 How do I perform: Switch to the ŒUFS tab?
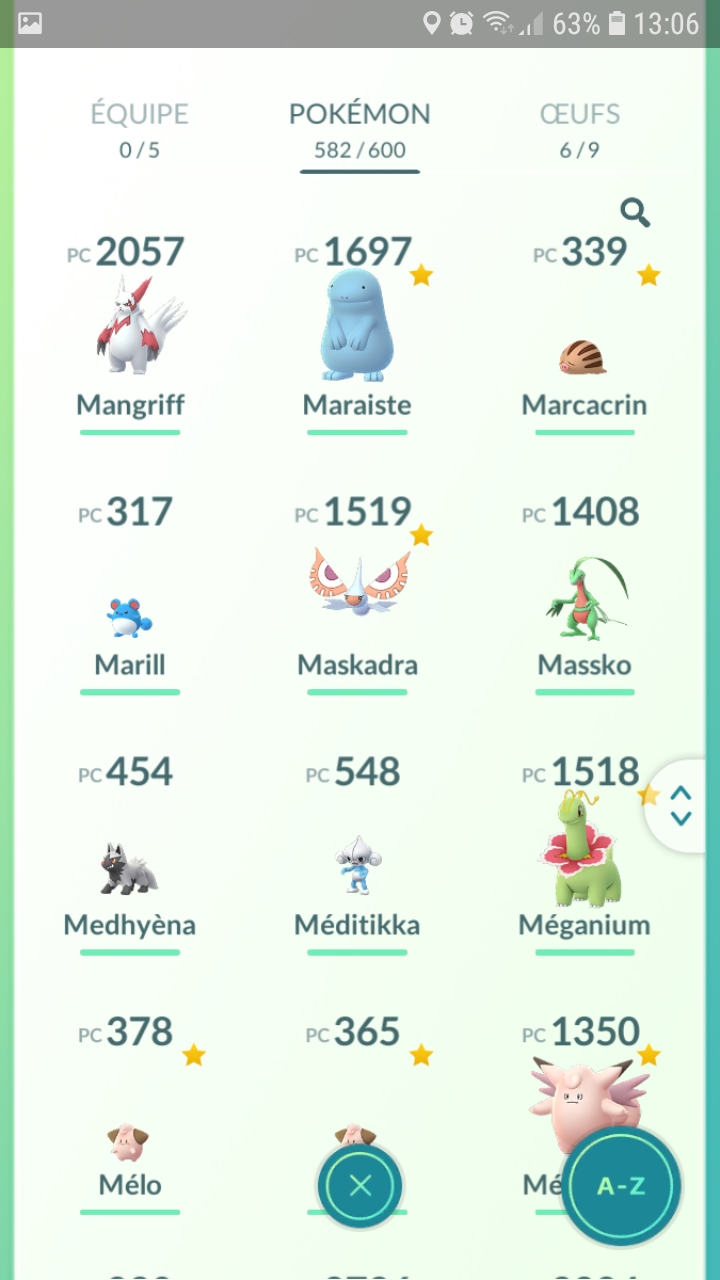(x=579, y=130)
